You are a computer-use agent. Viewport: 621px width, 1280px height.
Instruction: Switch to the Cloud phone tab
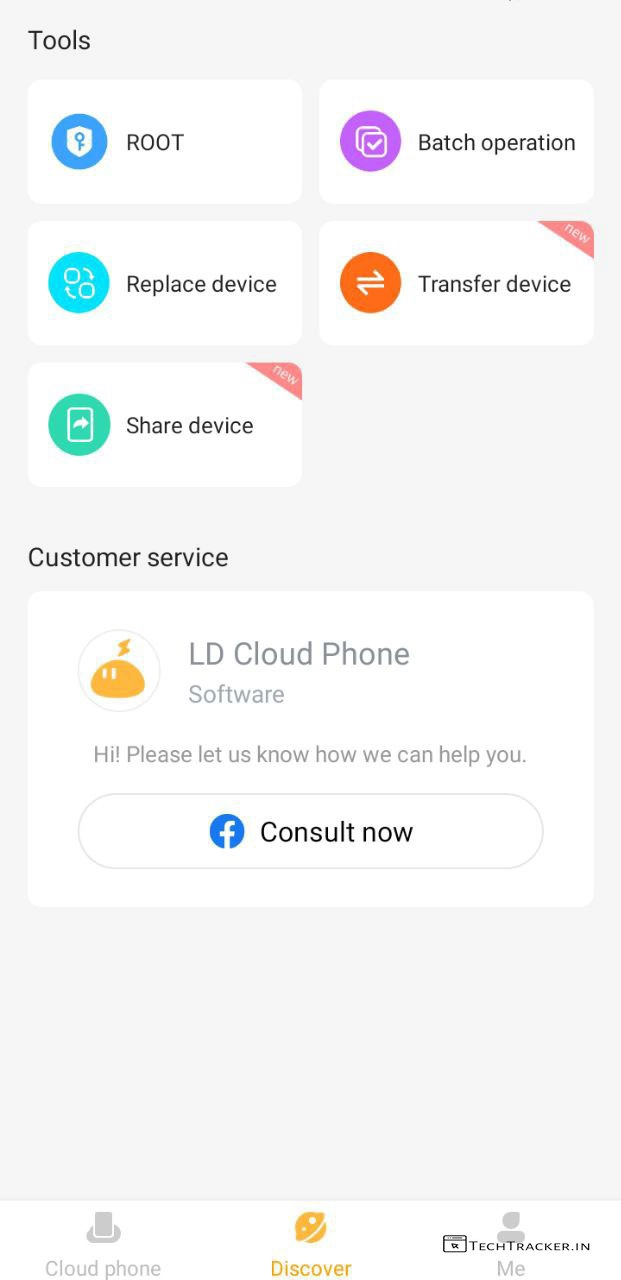[103, 1243]
